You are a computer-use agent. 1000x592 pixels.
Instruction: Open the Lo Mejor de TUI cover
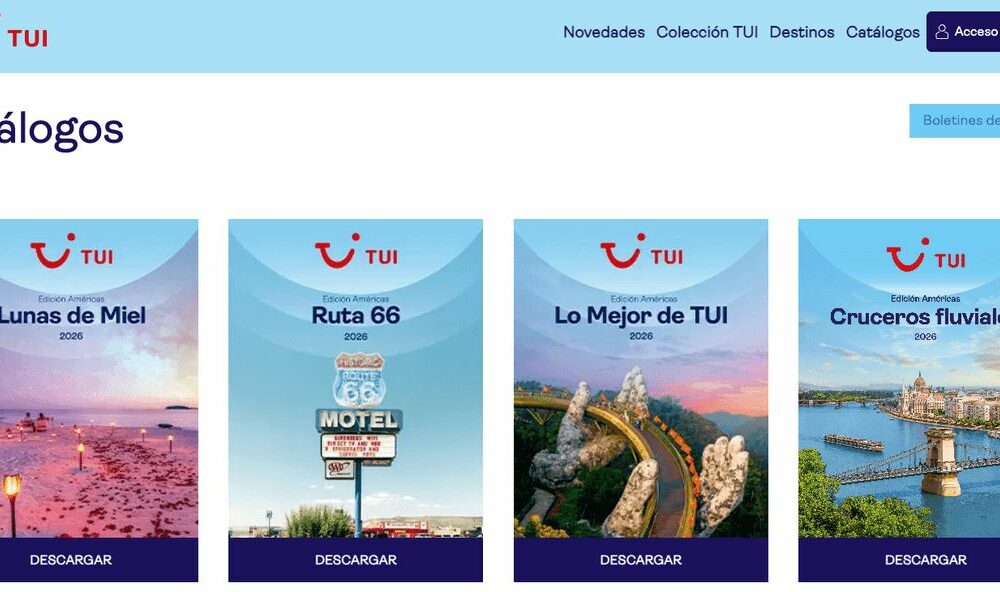pos(640,380)
